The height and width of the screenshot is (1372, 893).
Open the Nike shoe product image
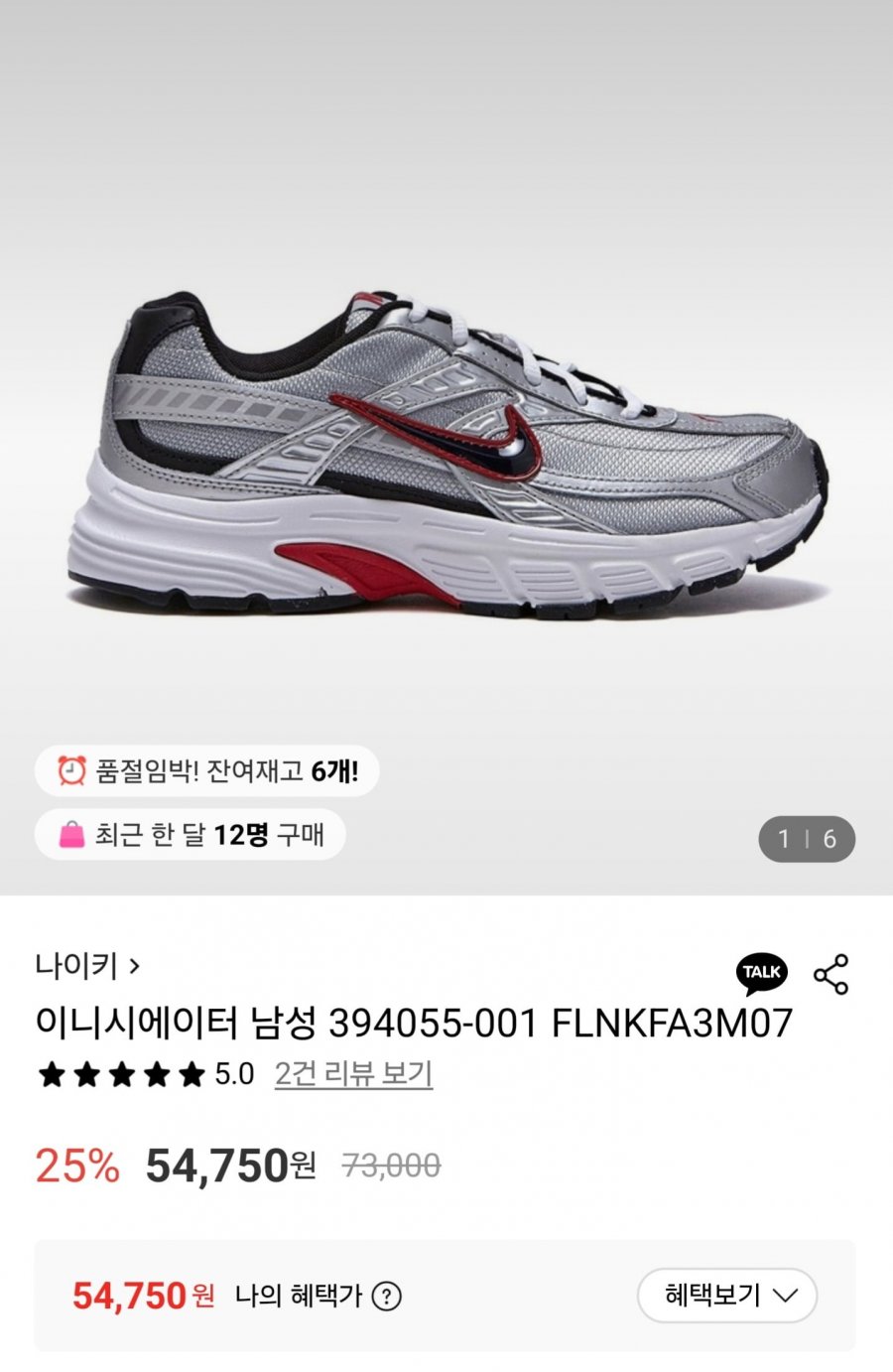pyautogui.click(x=446, y=457)
